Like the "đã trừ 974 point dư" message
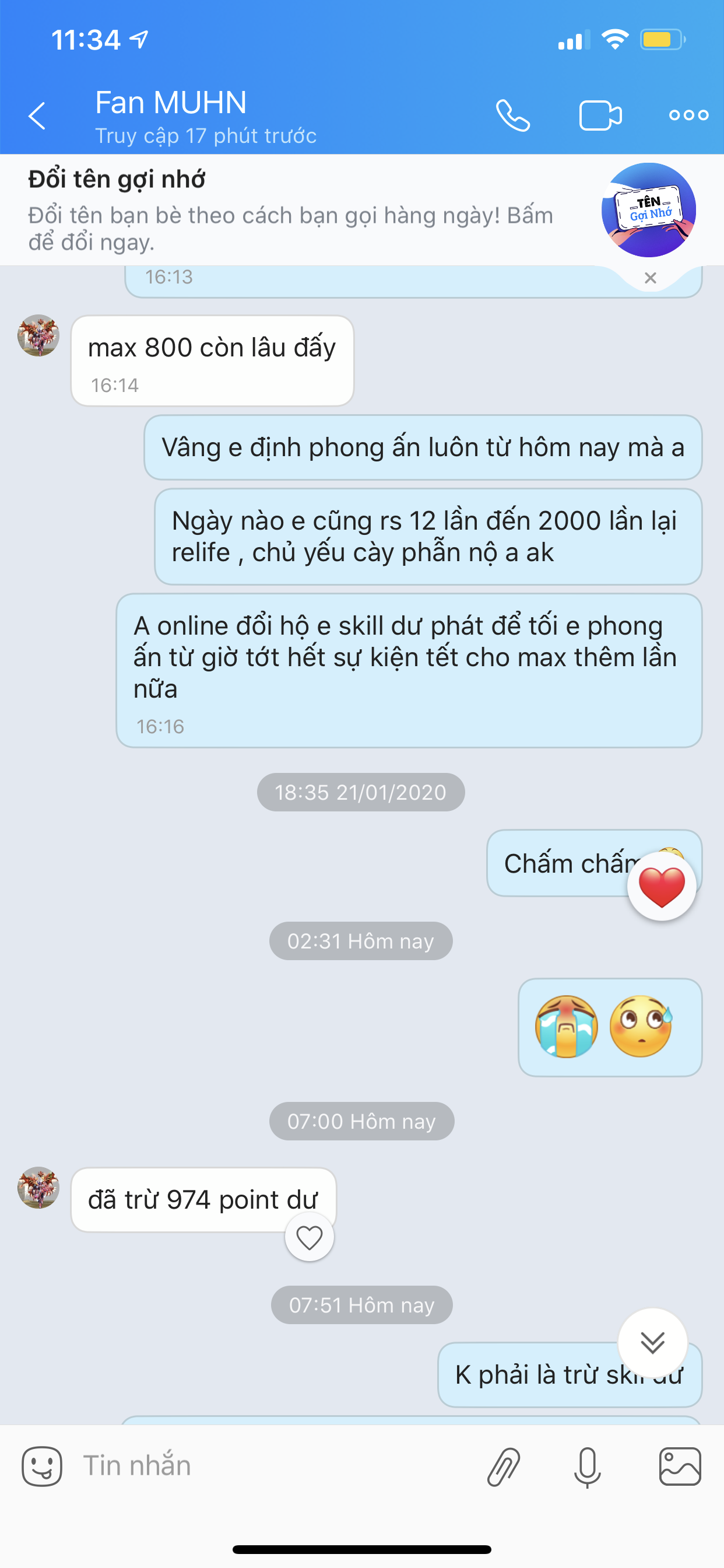This screenshot has width=724, height=1568. tap(309, 1237)
